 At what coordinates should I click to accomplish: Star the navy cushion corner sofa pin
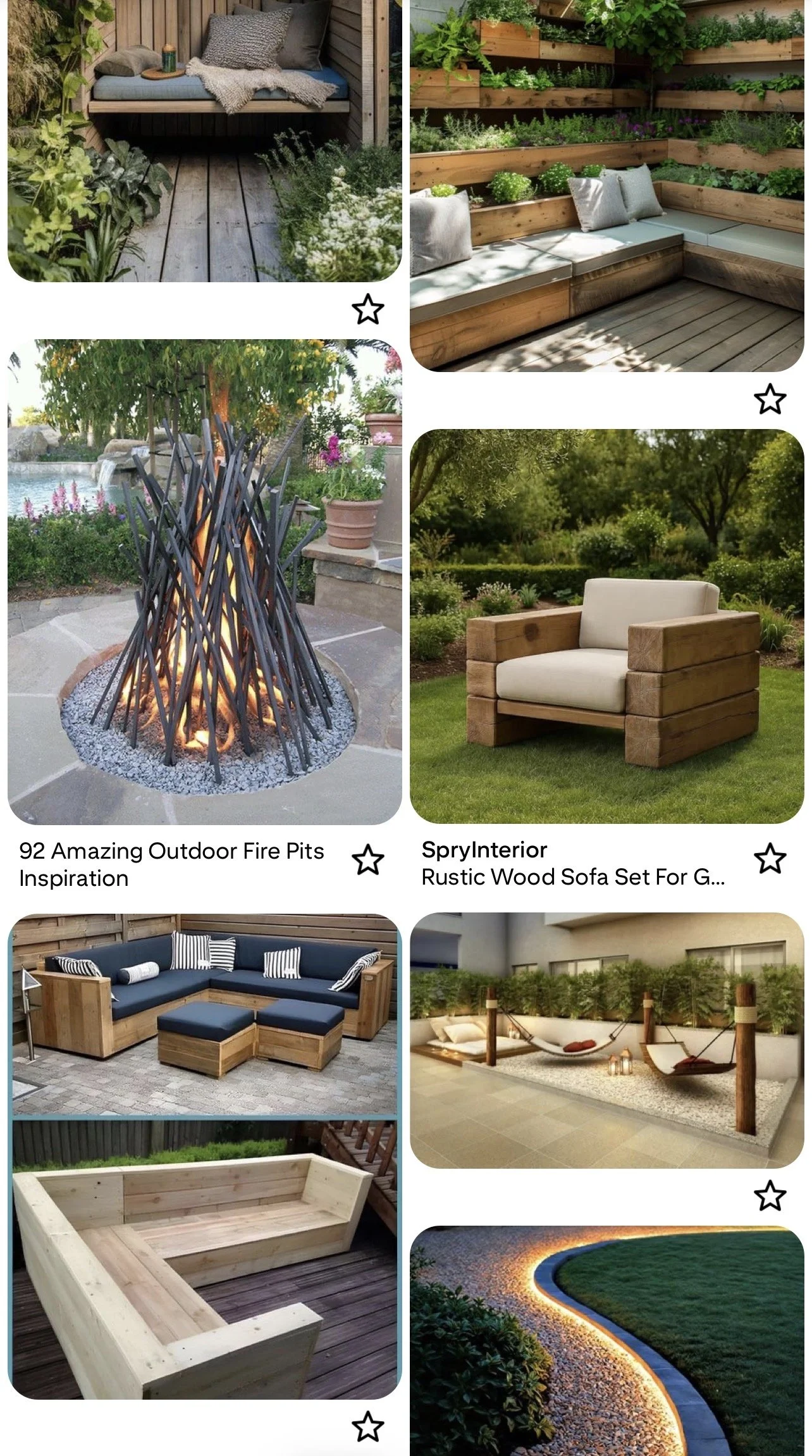[367, 1427]
